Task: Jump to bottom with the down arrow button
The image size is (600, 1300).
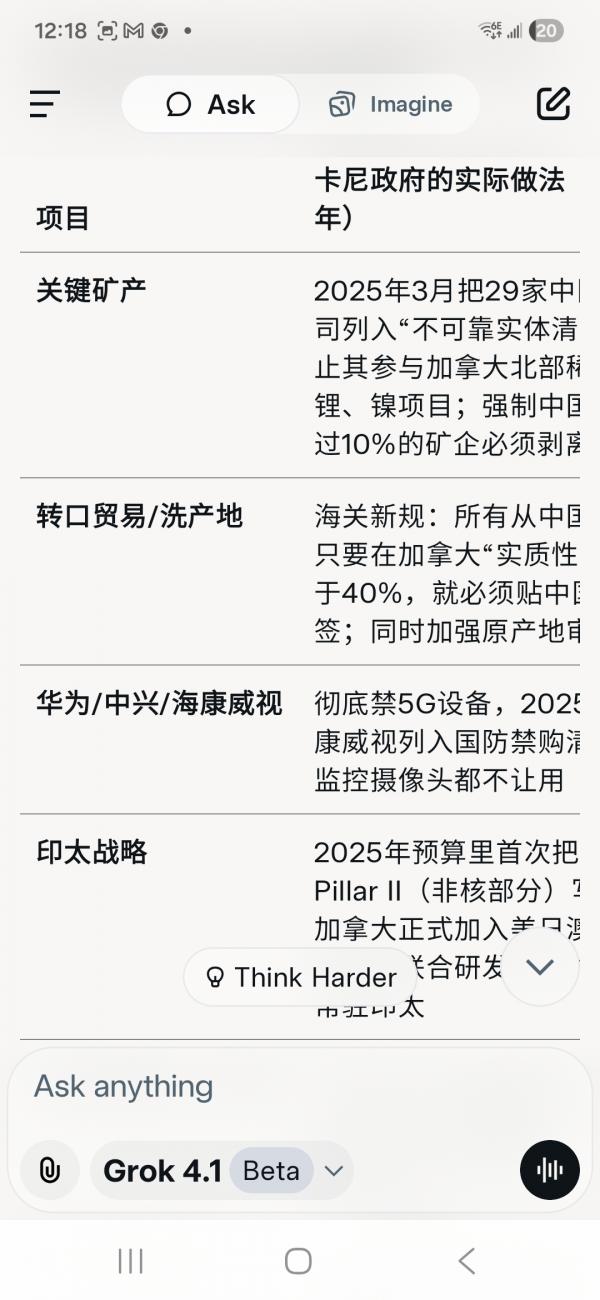Action: (x=540, y=966)
